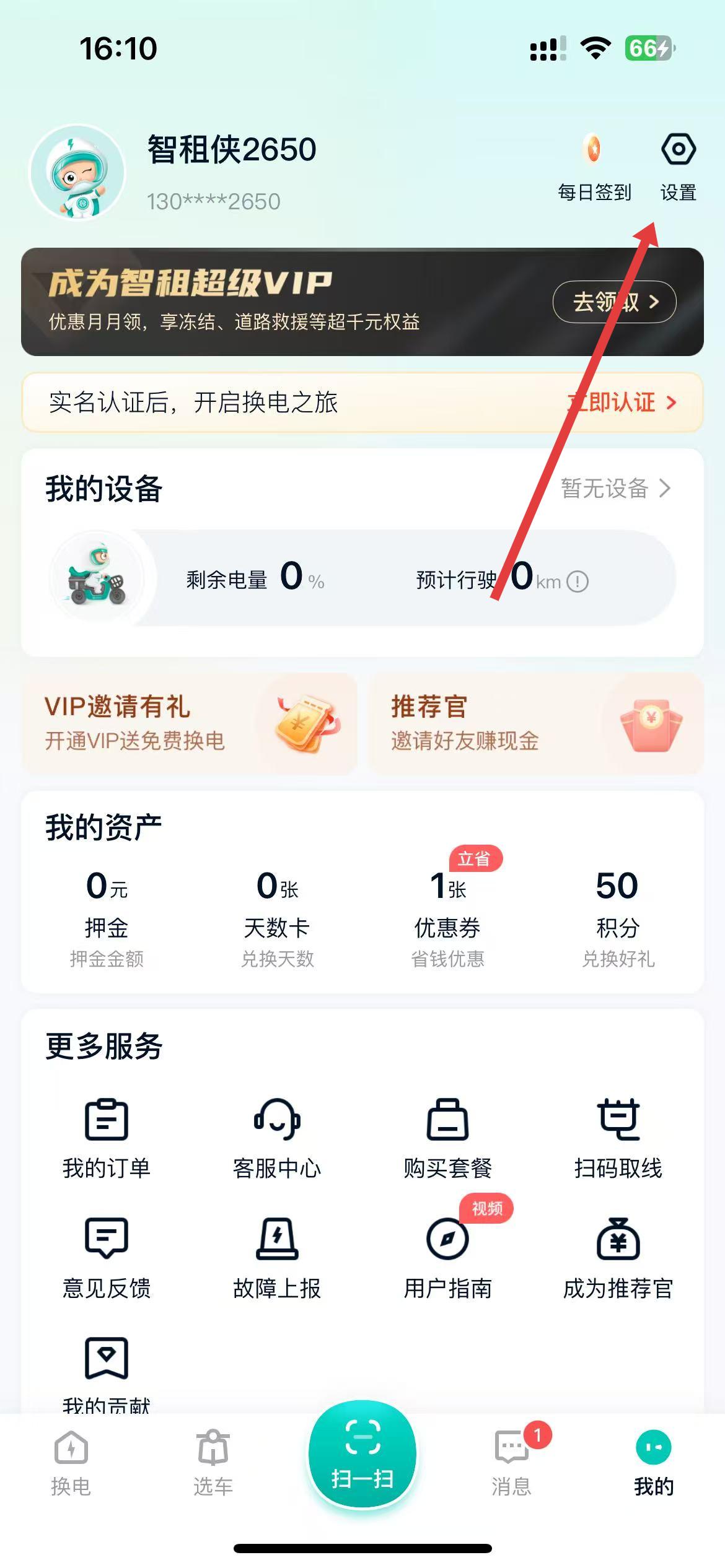
Task: Open the 推荐官 invite friends card
Action: click(535, 723)
